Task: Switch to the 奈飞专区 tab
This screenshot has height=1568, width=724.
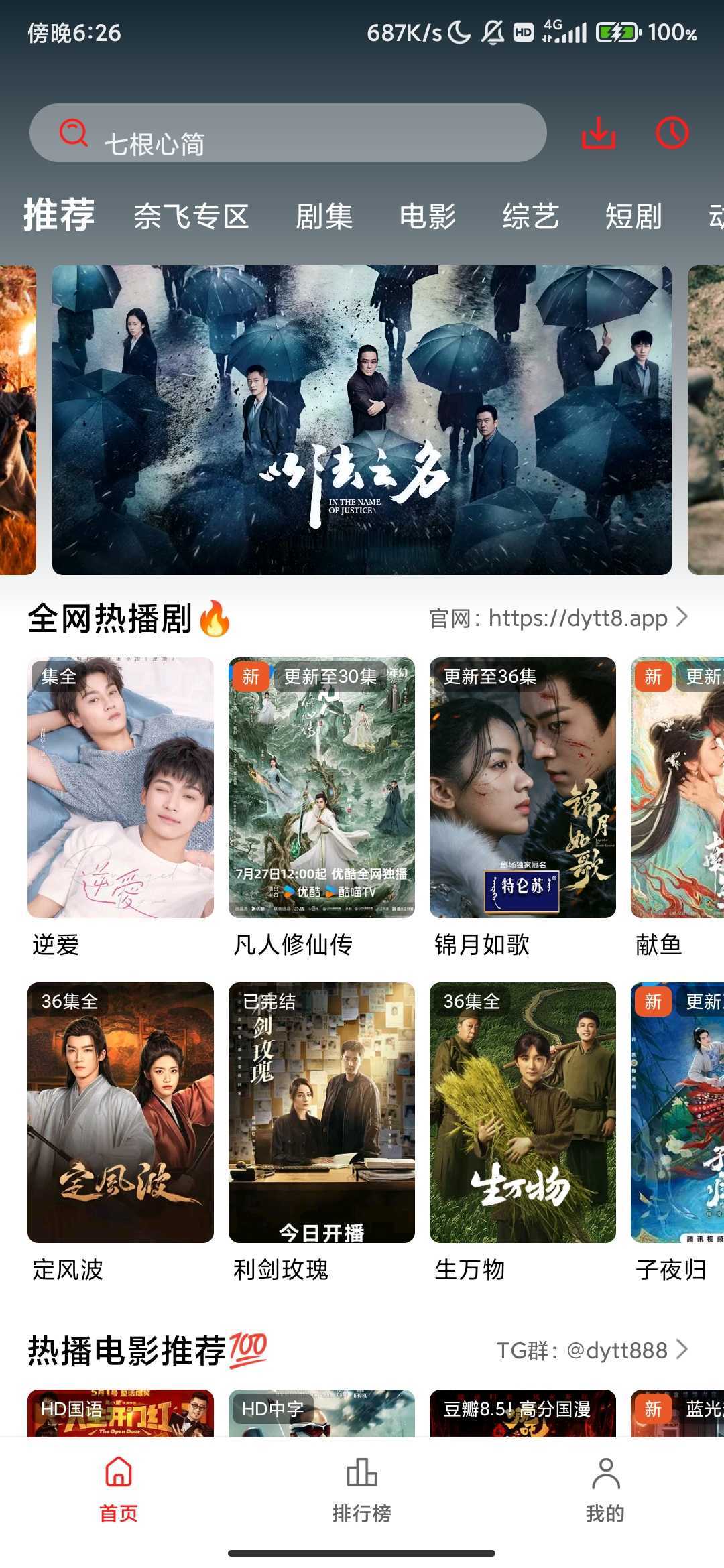Action: (x=191, y=216)
